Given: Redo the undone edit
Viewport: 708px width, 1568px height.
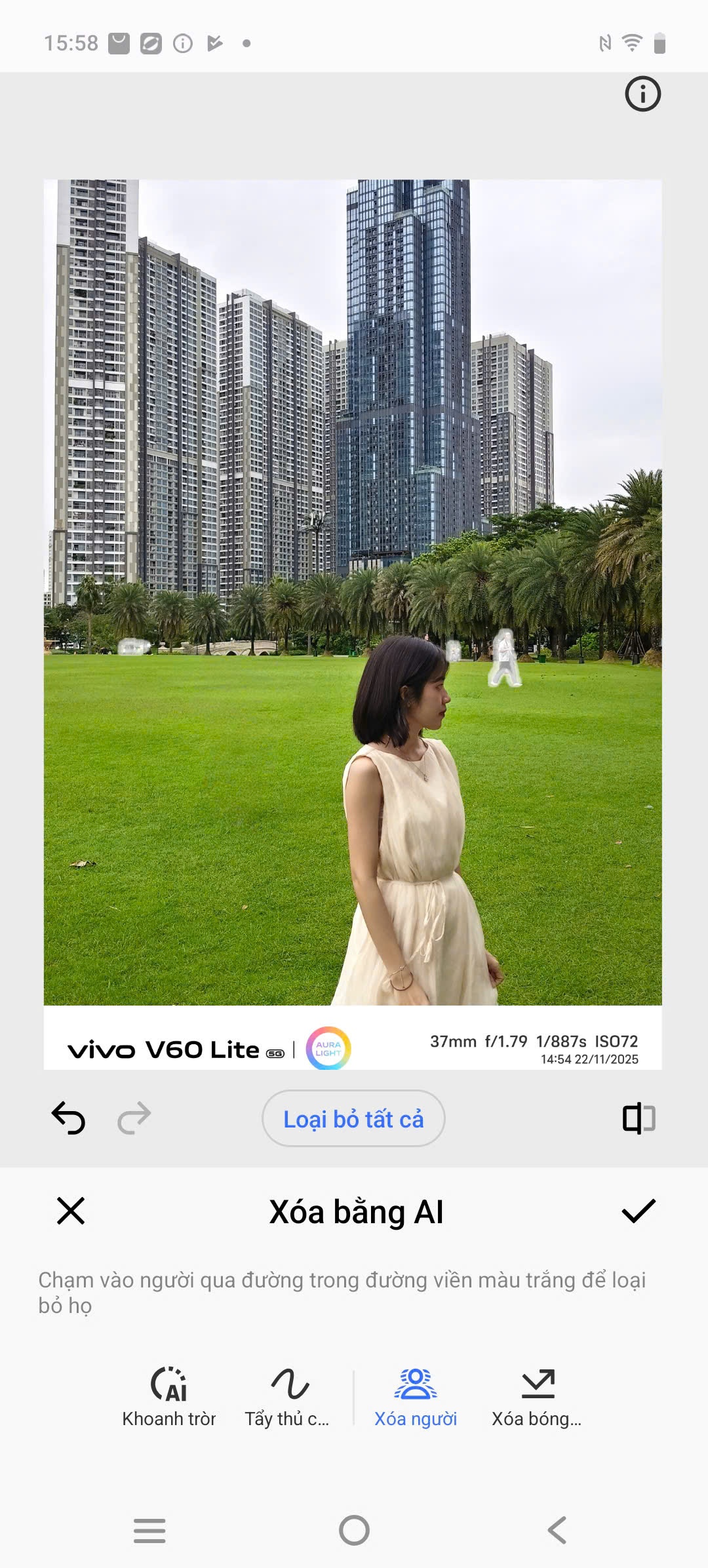Looking at the screenshot, I should pos(134,1119).
